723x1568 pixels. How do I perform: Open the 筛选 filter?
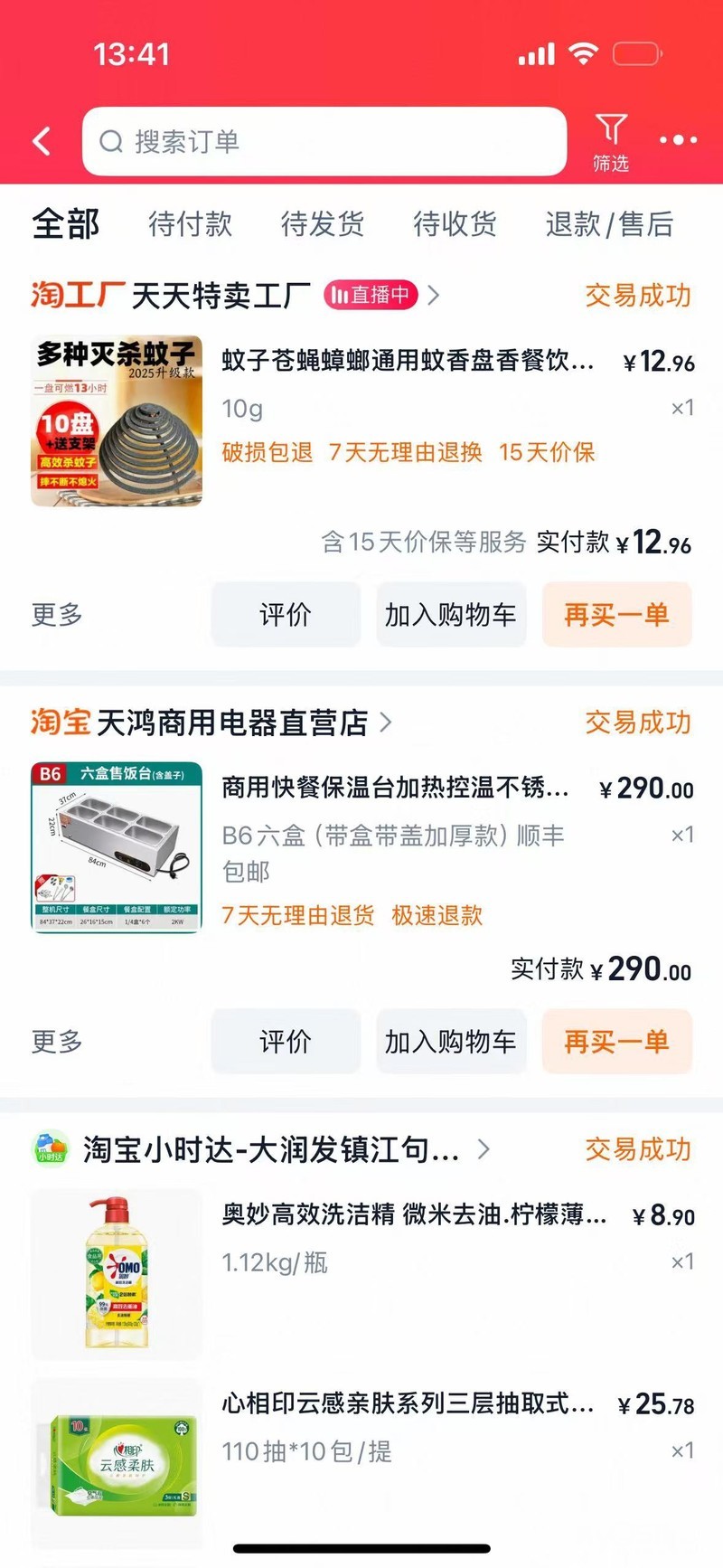(x=611, y=141)
